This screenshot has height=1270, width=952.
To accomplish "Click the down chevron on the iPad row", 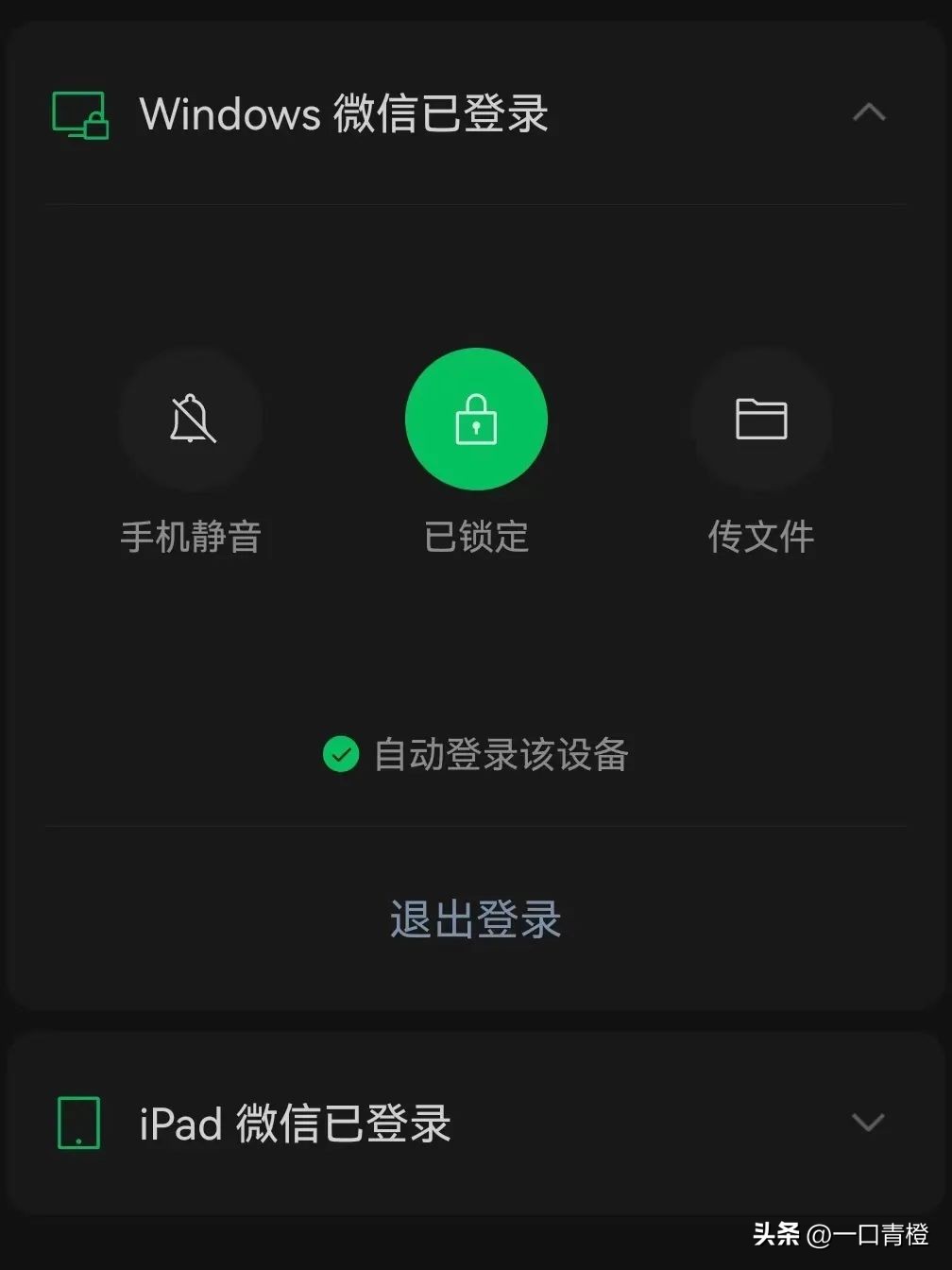I will click(869, 1124).
